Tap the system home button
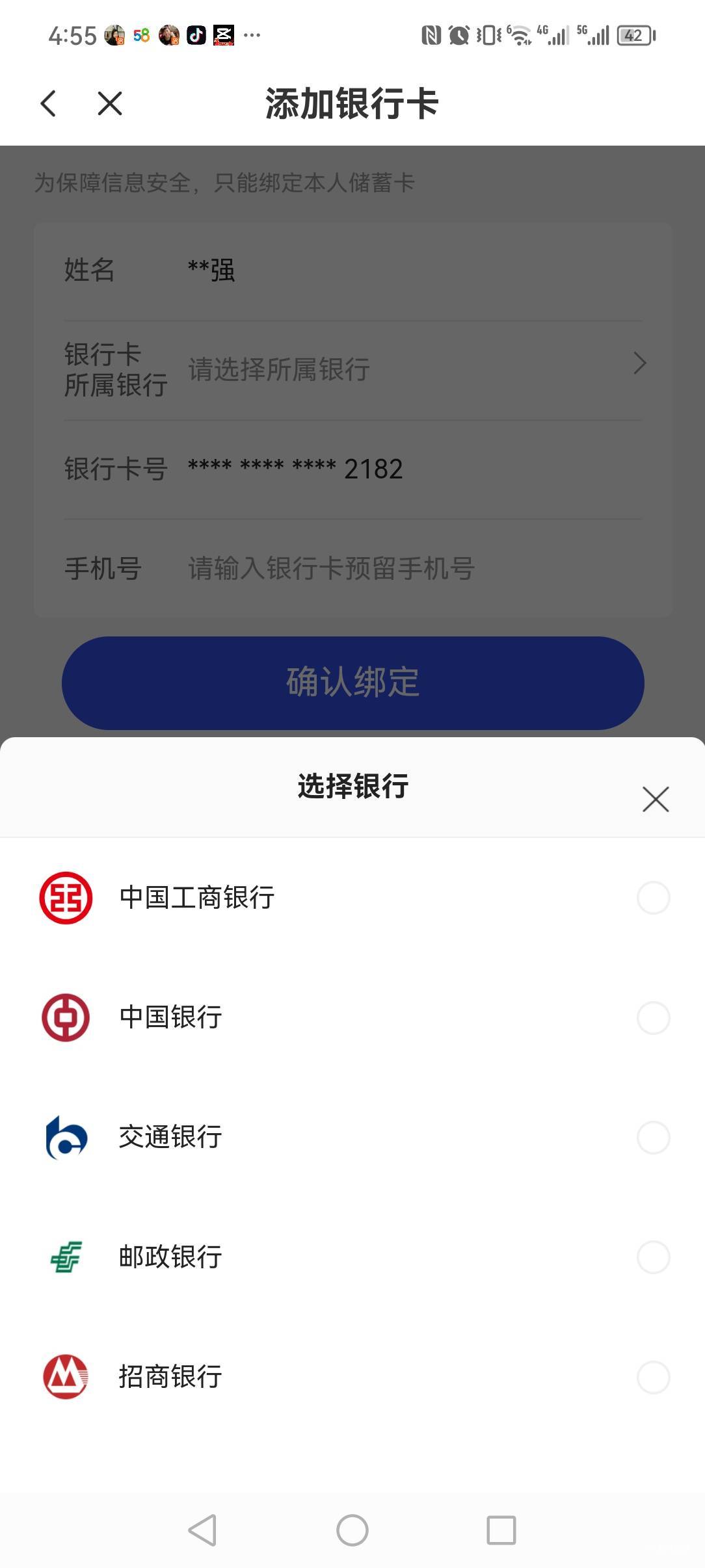 [352, 1530]
